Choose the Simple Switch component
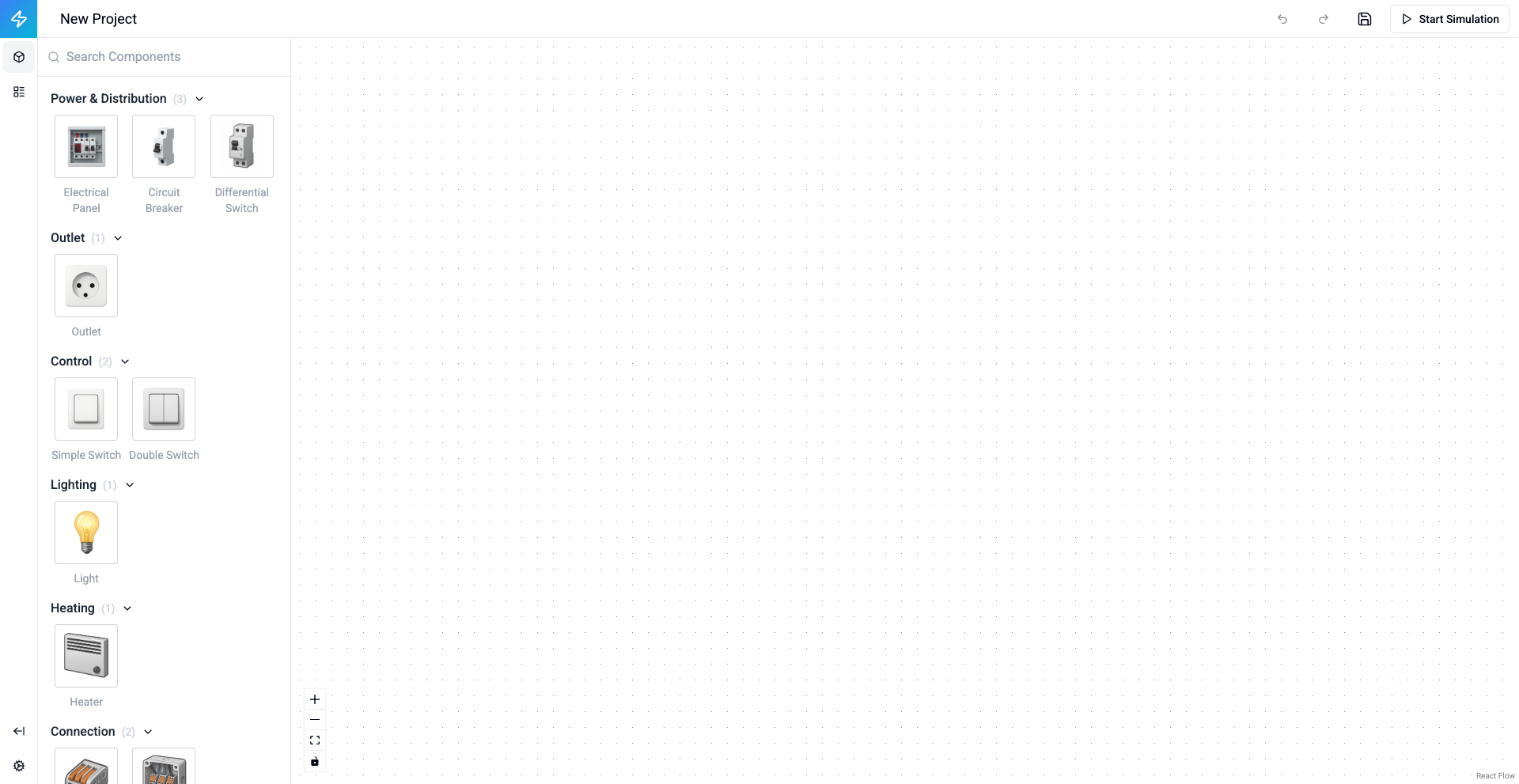The image size is (1519, 784). [86, 409]
